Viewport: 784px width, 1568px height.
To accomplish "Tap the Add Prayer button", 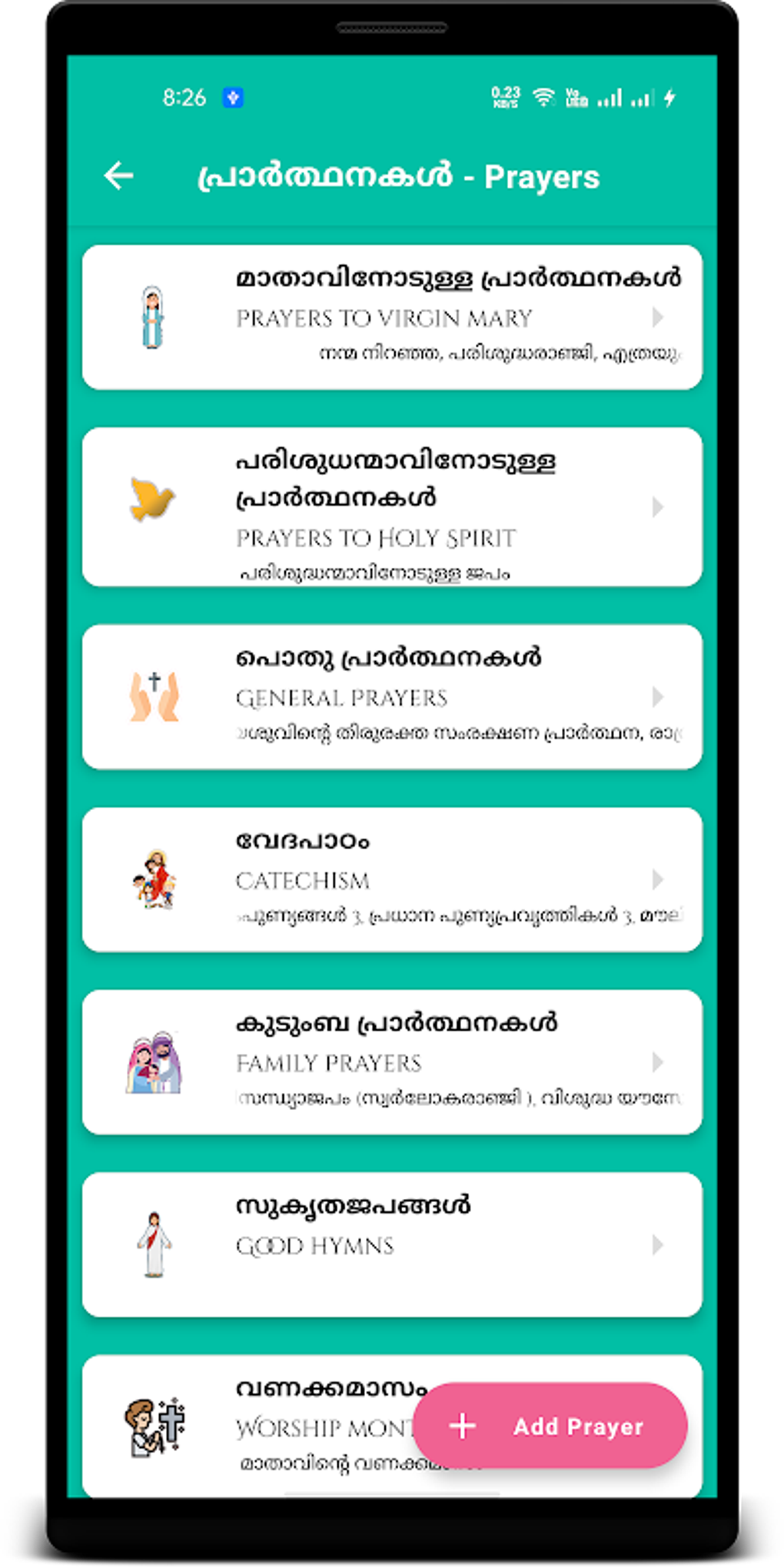I will point(550,1426).
